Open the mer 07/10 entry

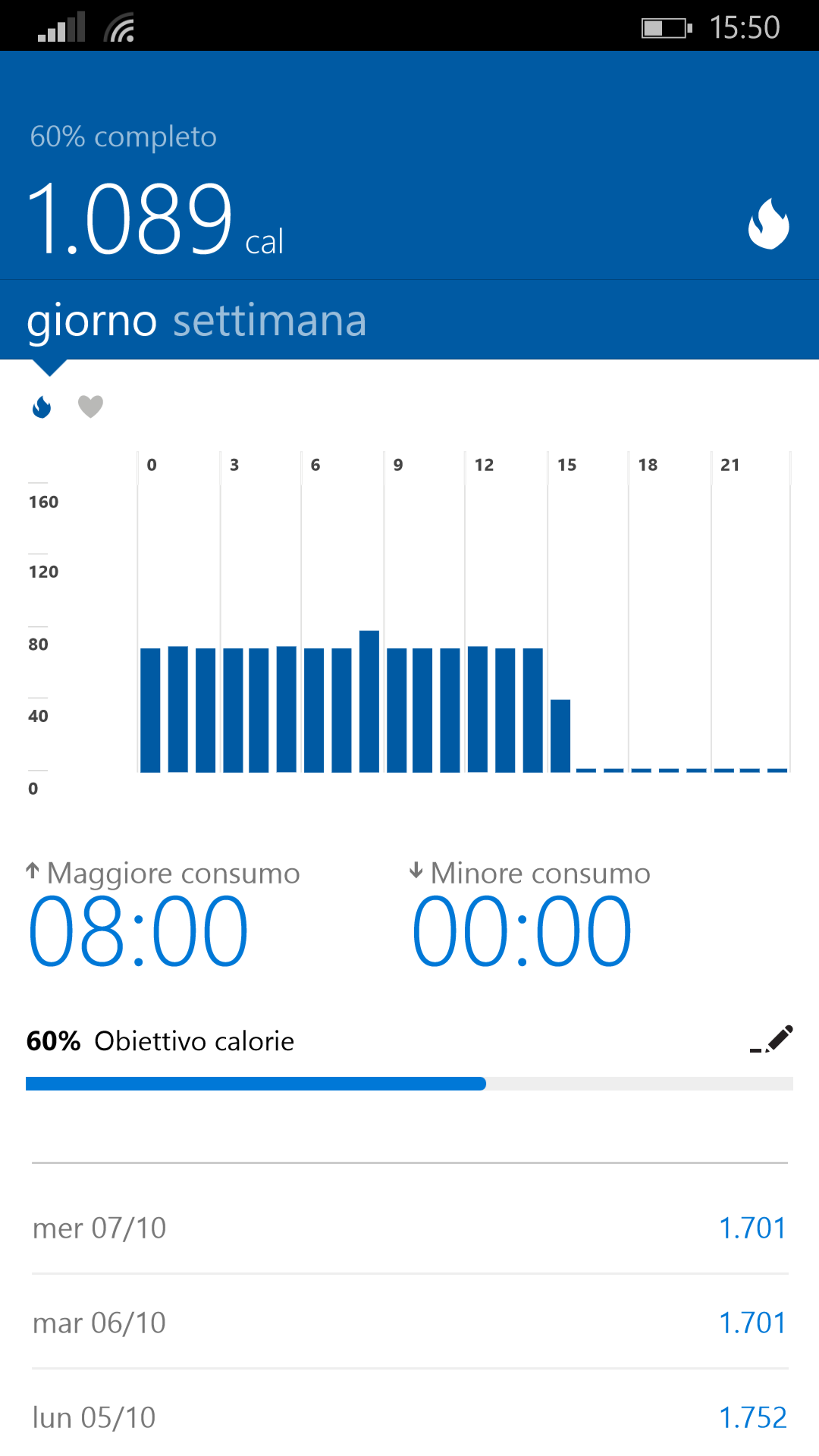tap(409, 1228)
